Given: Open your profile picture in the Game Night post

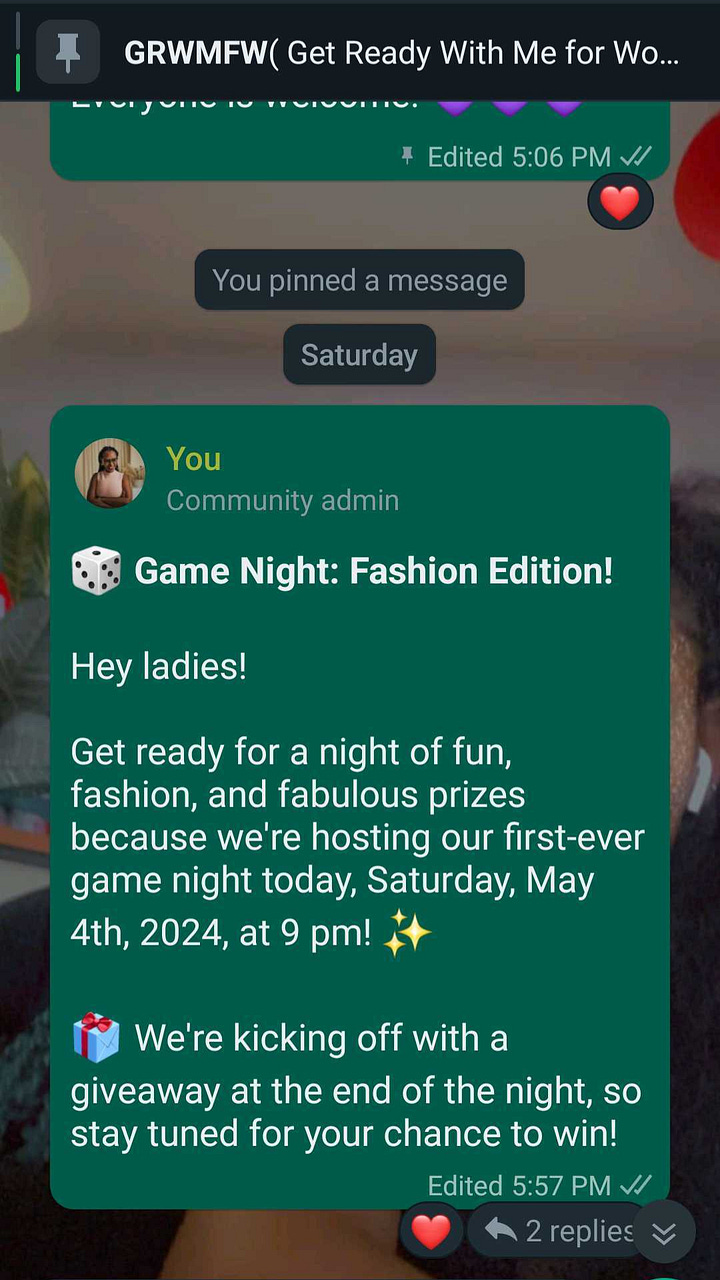Looking at the screenshot, I should [110, 473].
